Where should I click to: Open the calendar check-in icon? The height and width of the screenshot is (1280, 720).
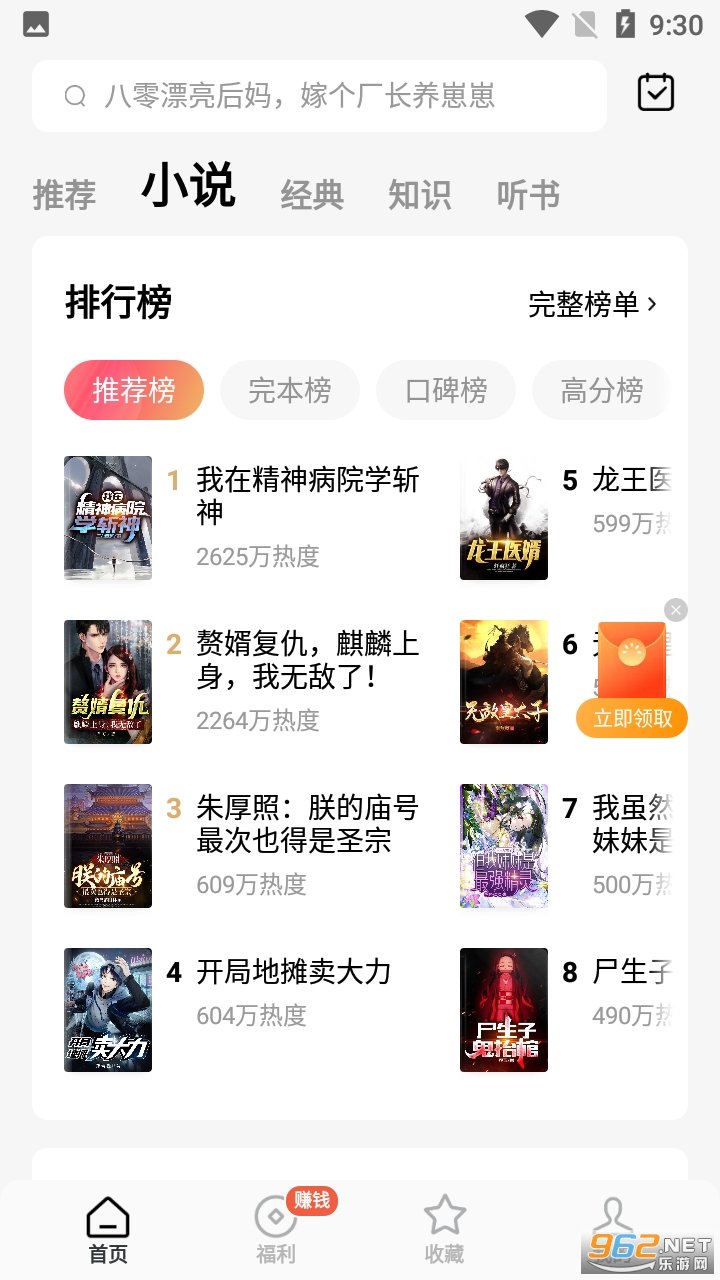click(656, 93)
